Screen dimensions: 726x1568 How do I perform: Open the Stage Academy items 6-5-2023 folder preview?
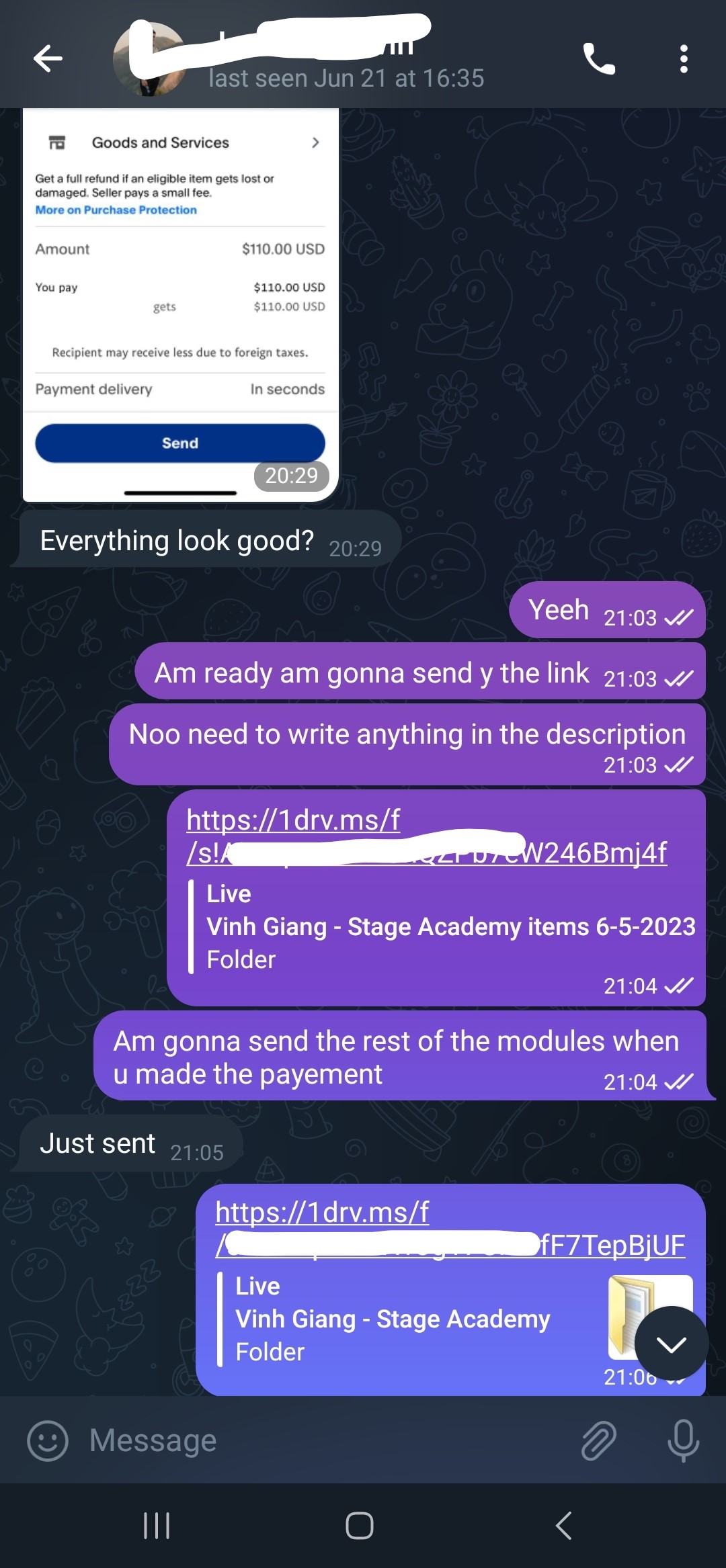pyautogui.click(x=450, y=927)
